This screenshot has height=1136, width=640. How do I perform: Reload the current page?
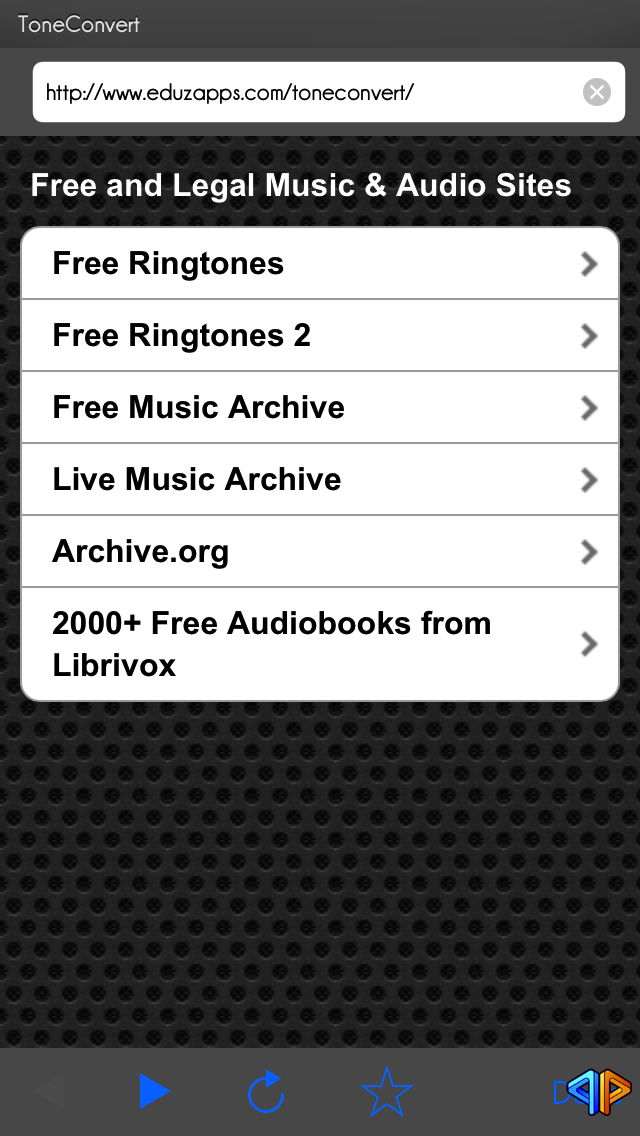(x=266, y=1090)
